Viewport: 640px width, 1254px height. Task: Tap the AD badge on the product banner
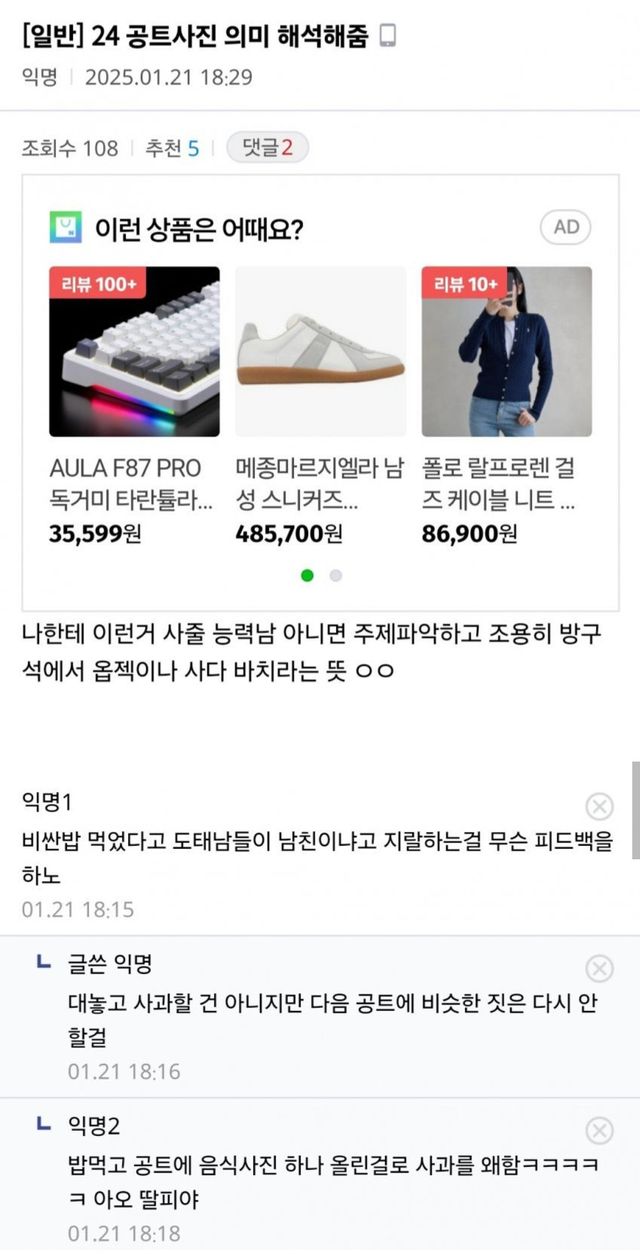(566, 227)
